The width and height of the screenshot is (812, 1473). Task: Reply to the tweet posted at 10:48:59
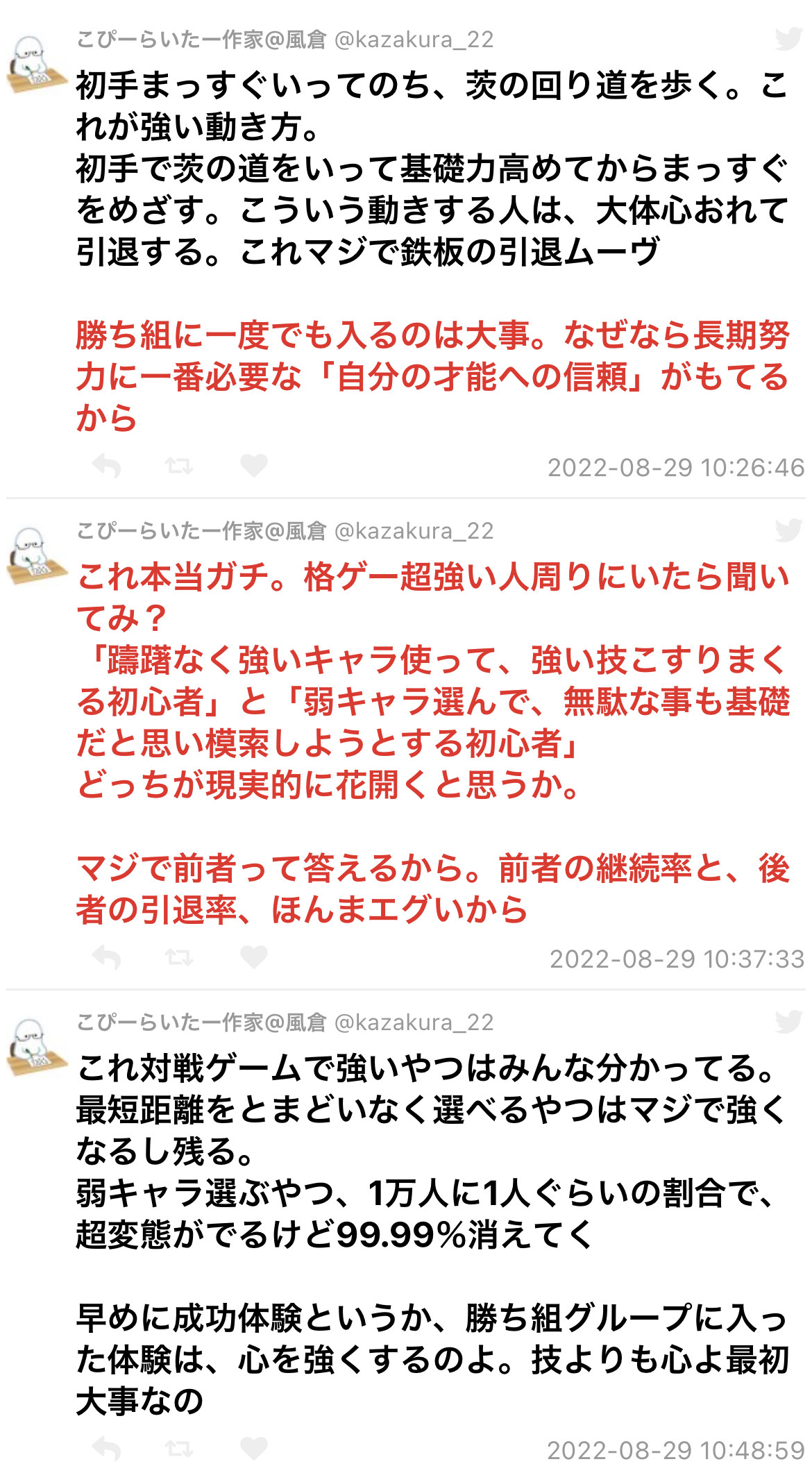point(107,1449)
